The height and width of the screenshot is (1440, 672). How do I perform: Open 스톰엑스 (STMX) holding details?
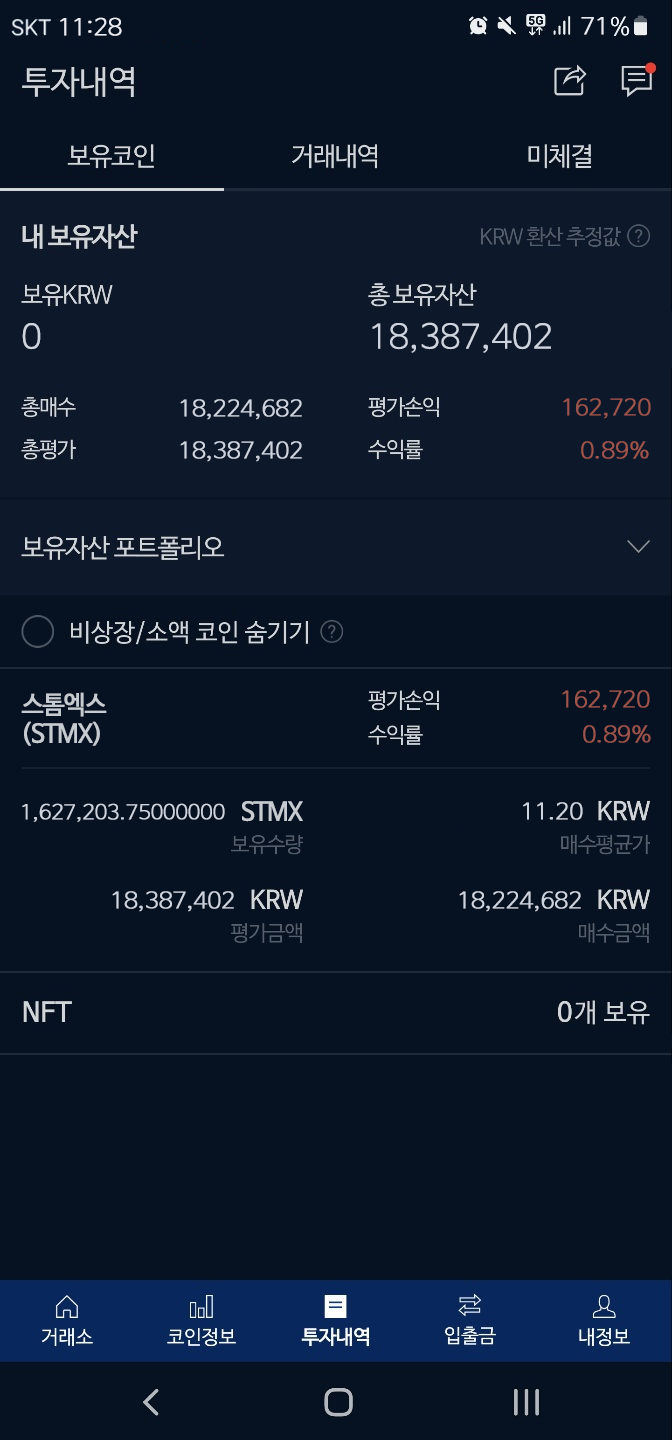(x=336, y=820)
